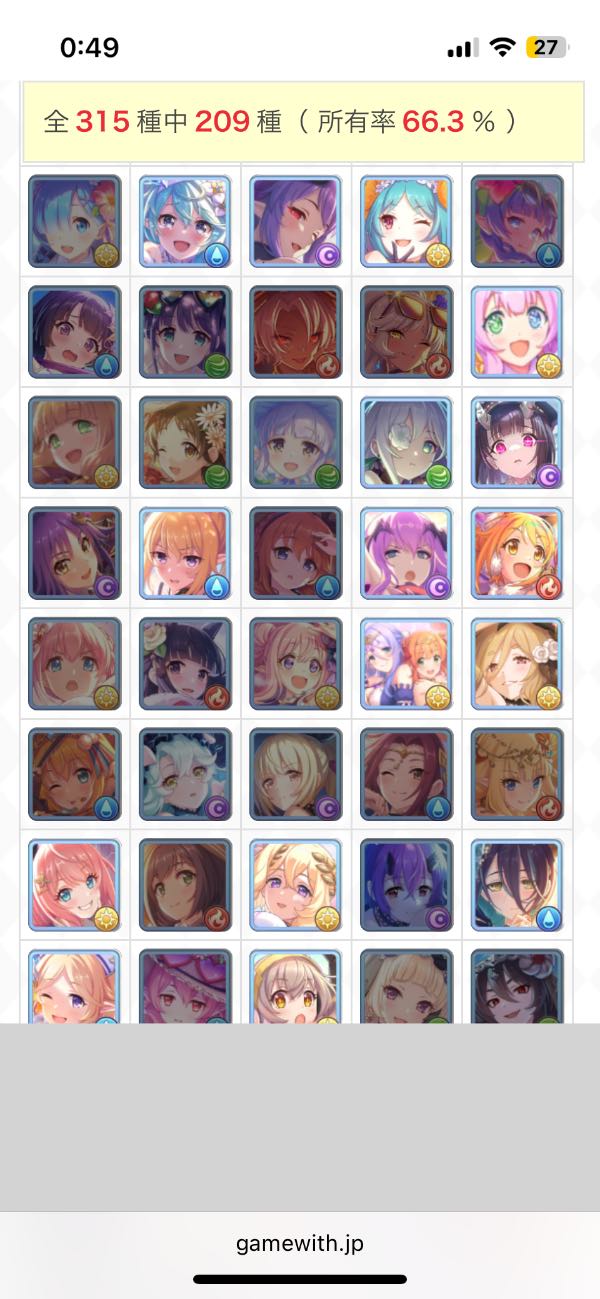Viewport: 600px width, 1299px height.
Task: Select the teal-haired winking girl tile
Action: [406, 221]
